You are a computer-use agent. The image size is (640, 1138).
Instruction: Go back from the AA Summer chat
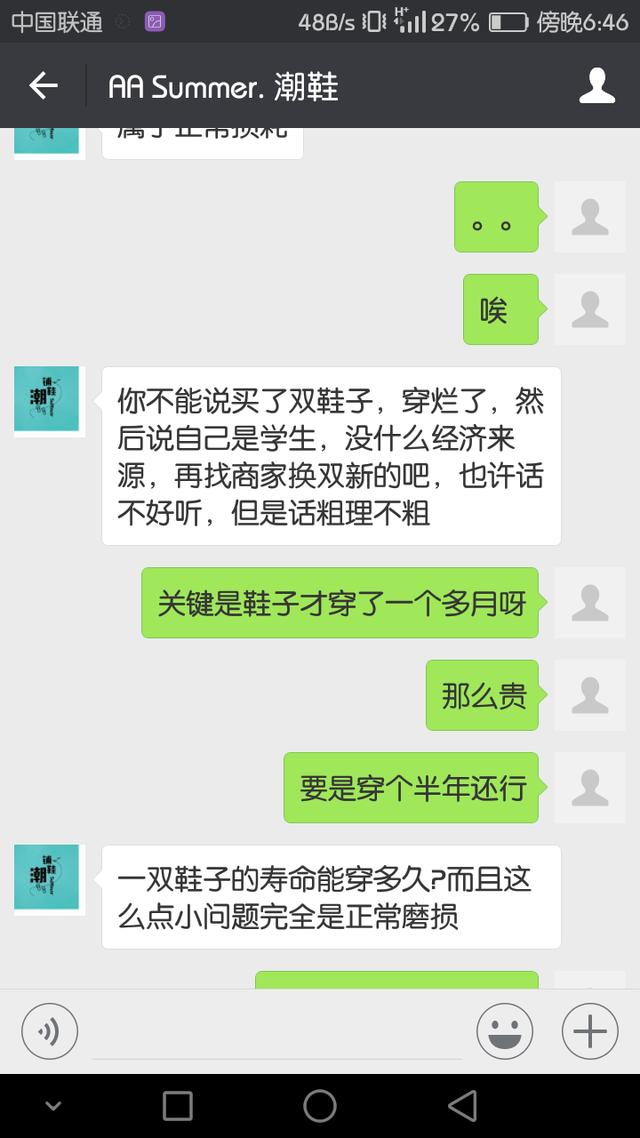(43, 86)
